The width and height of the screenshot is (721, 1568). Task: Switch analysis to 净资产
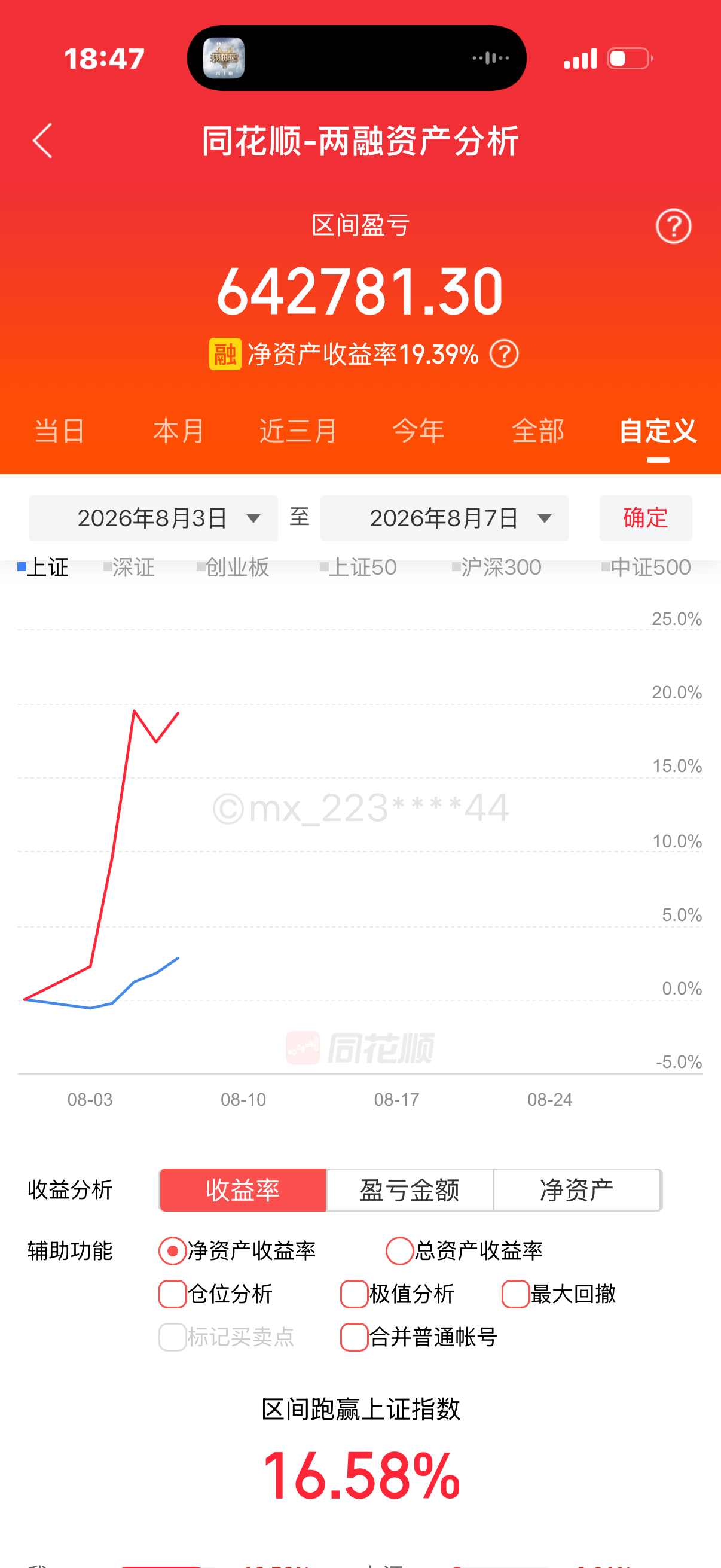tap(577, 1190)
